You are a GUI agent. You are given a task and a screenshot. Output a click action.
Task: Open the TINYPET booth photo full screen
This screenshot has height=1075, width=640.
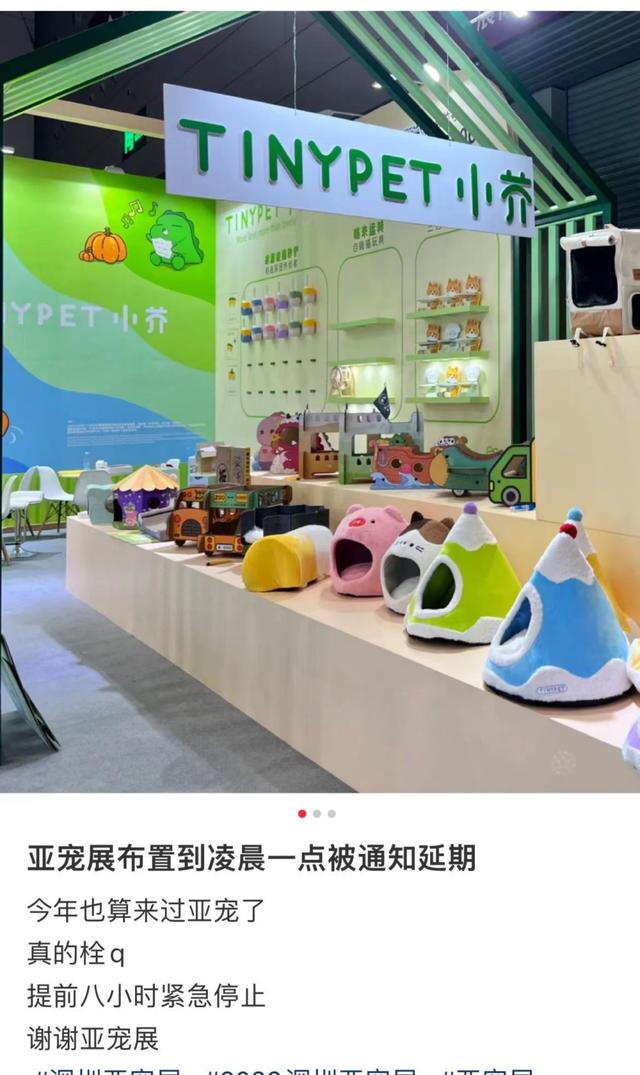coord(320,402)
